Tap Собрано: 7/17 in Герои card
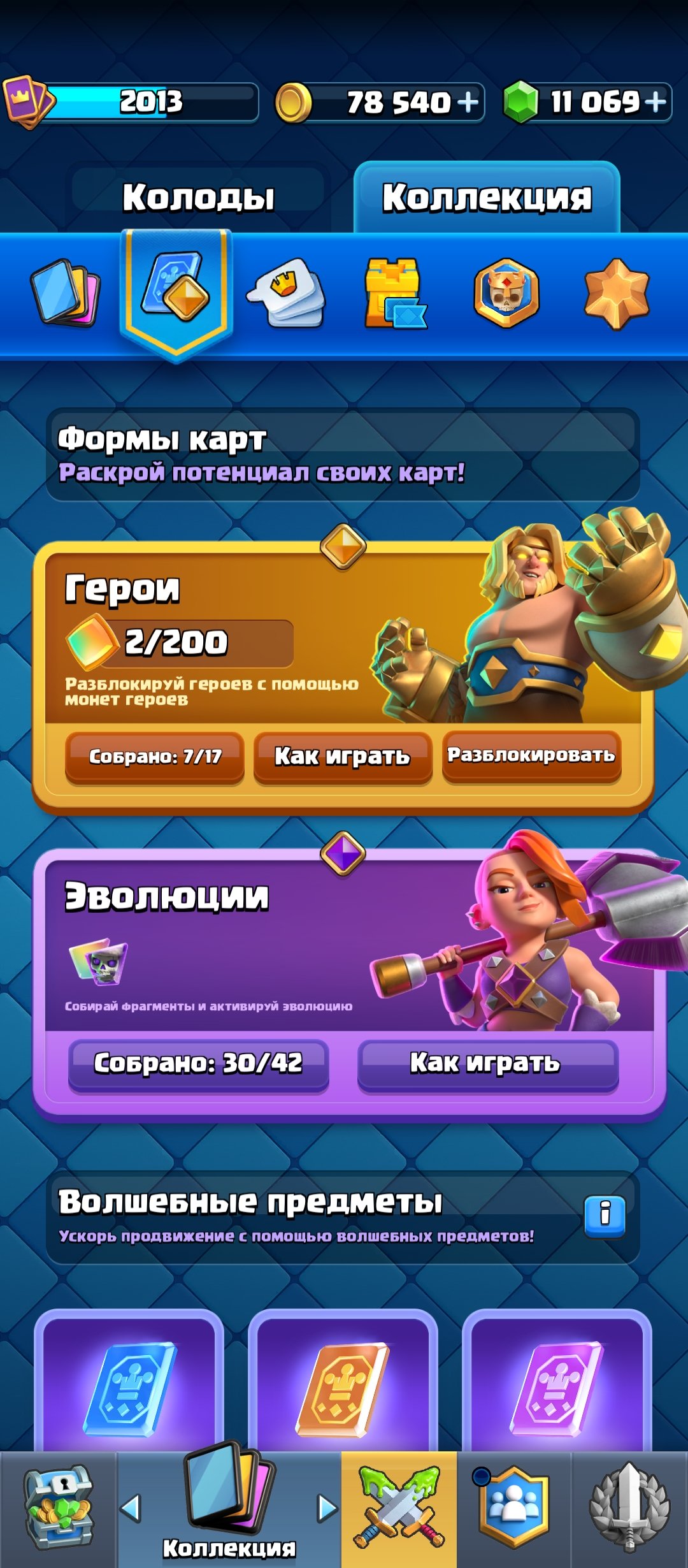The width and height of the screenshot is (688, 1568). (x=155, y=757)
